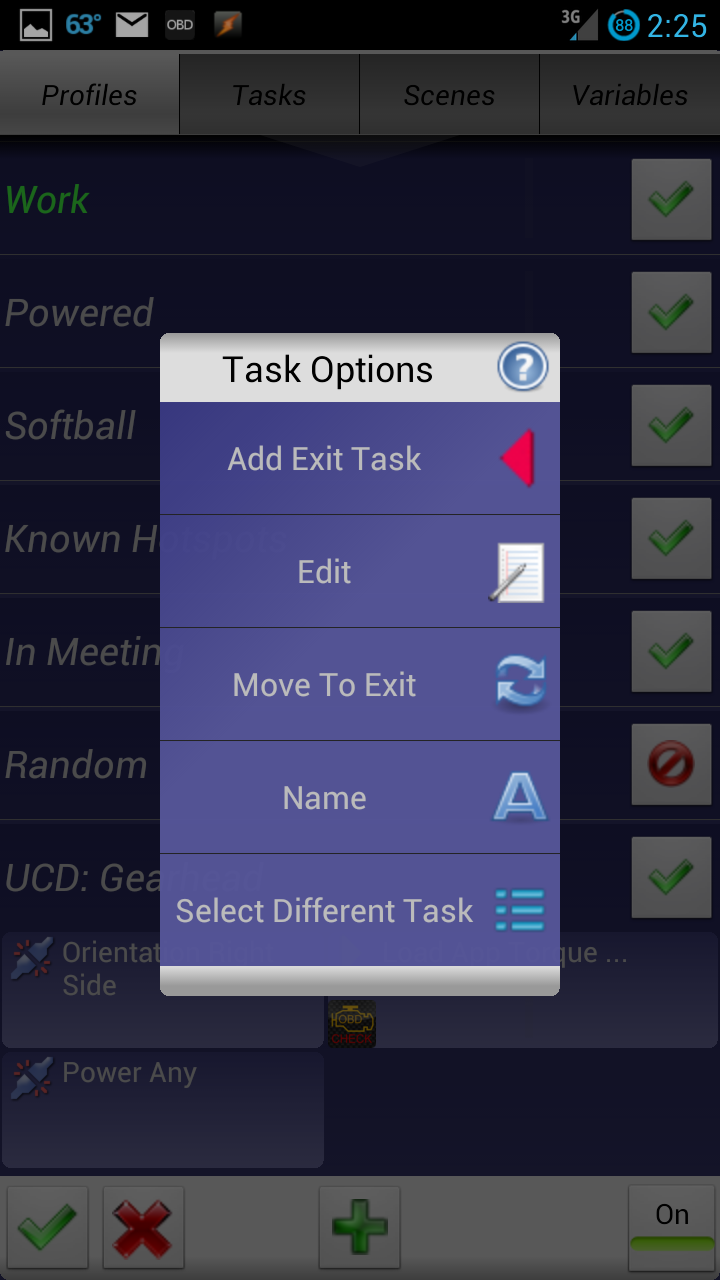This screenshot has height=1280, width=720.
Task: Toggle the Tasker On switch
Action: (671, 1227)
